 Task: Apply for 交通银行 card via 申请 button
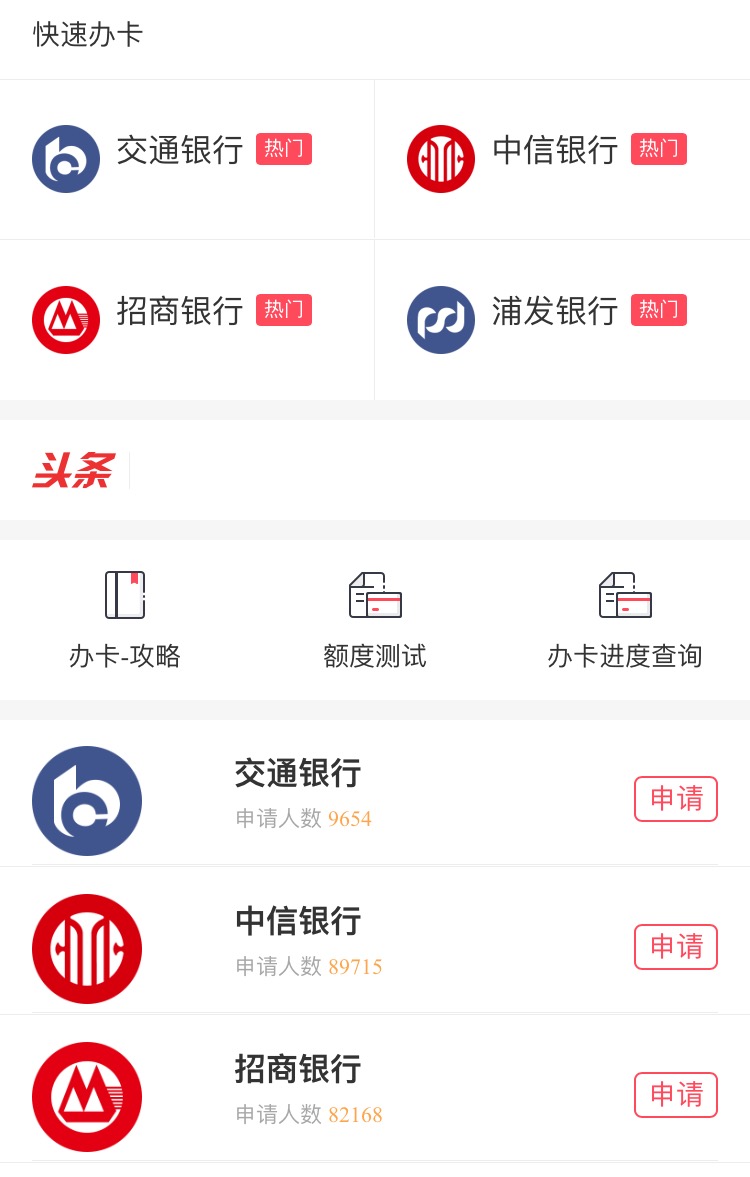676,799
